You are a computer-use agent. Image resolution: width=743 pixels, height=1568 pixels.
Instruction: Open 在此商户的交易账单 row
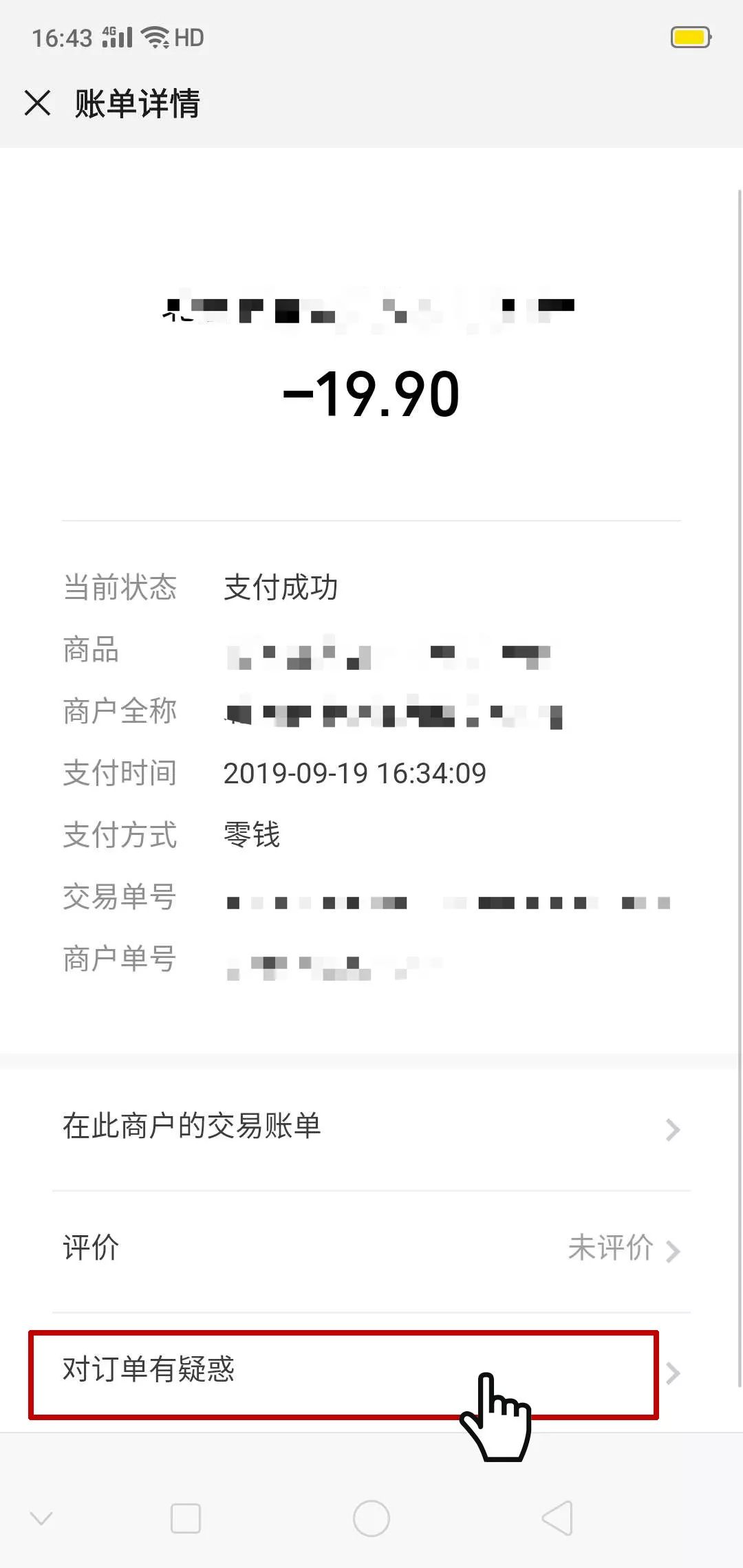(x=371, y=1129)
